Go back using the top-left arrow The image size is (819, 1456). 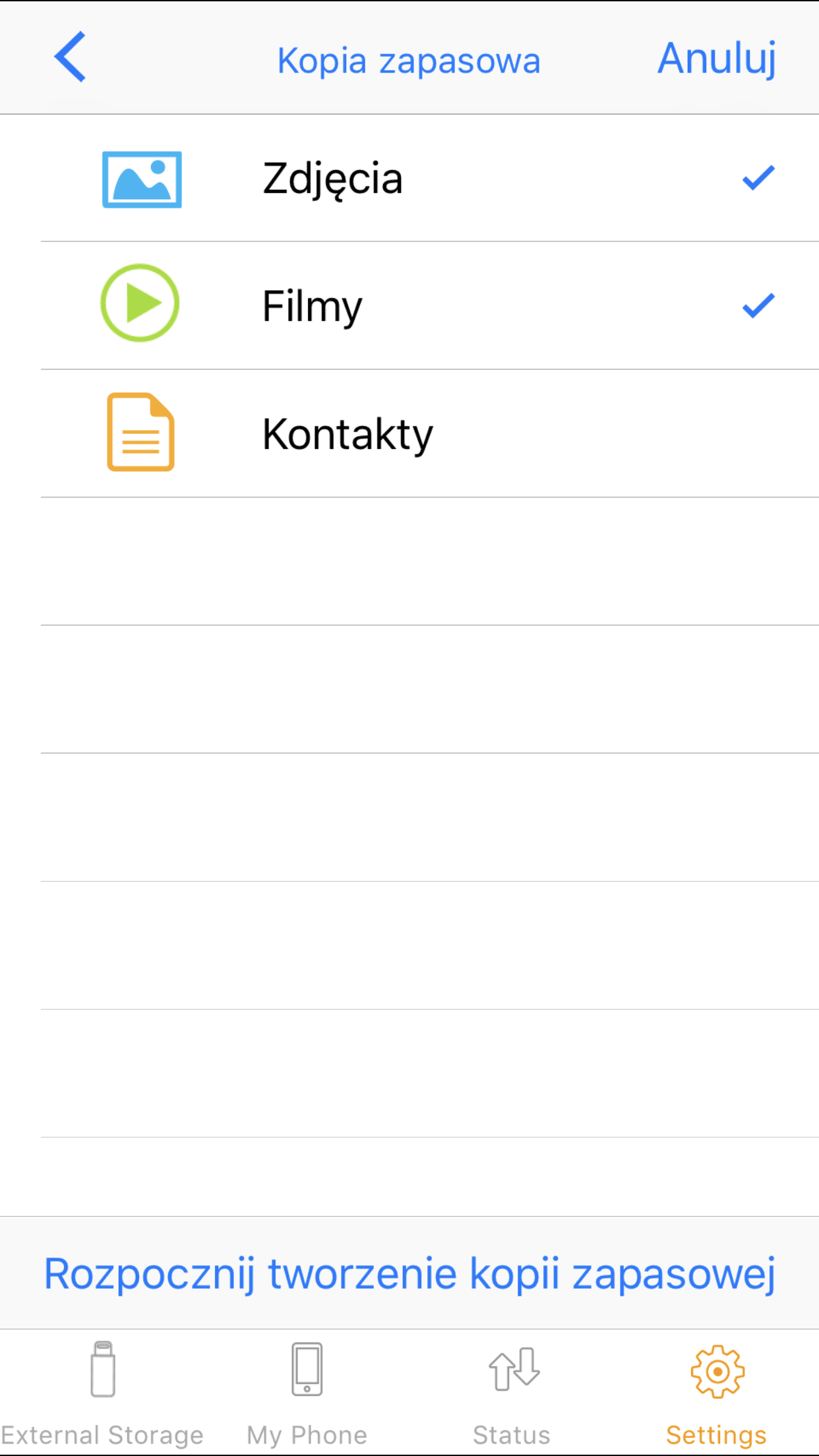[x=70, y=57]
